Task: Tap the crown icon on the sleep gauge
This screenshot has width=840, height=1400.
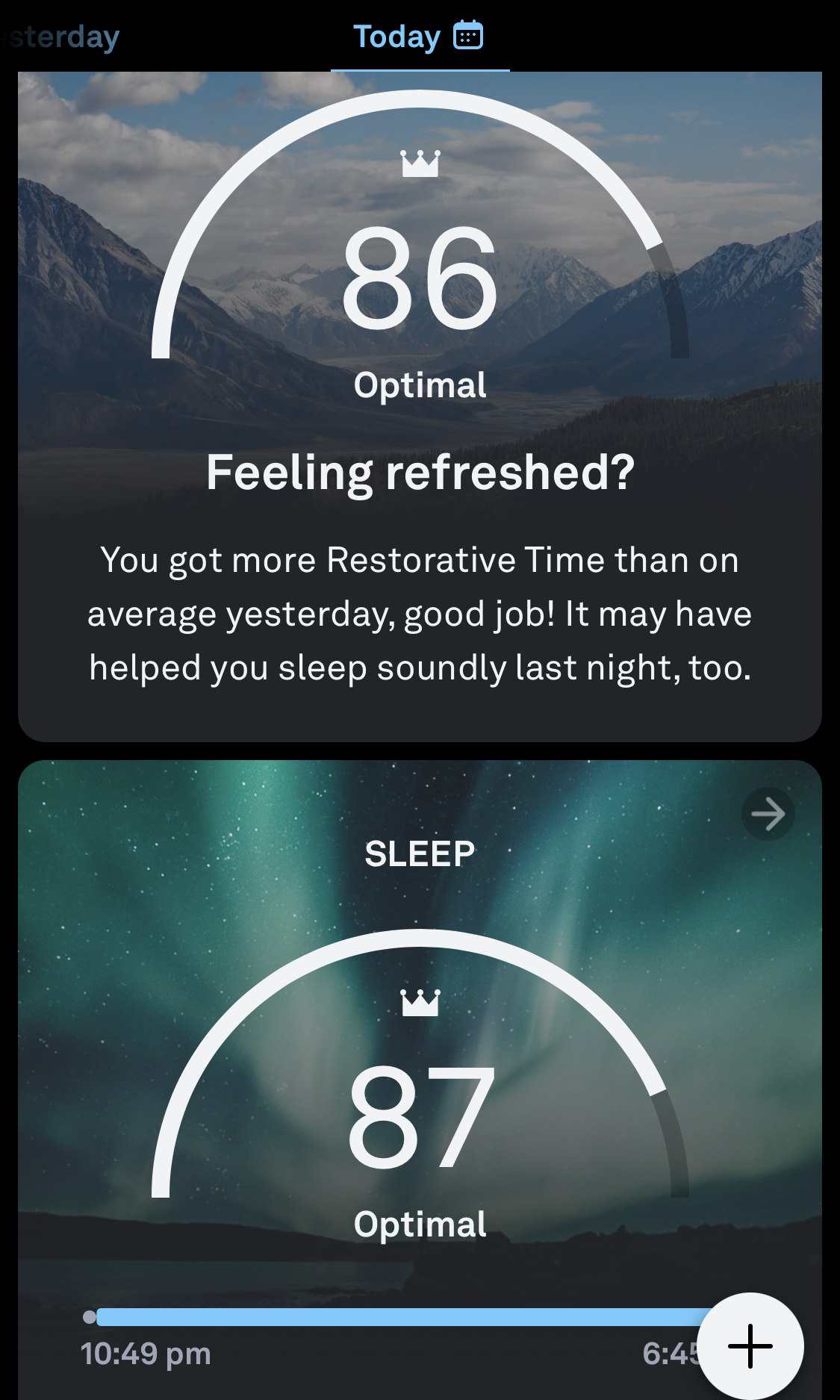Action: pyautogui.click(x=420, y=1004)
